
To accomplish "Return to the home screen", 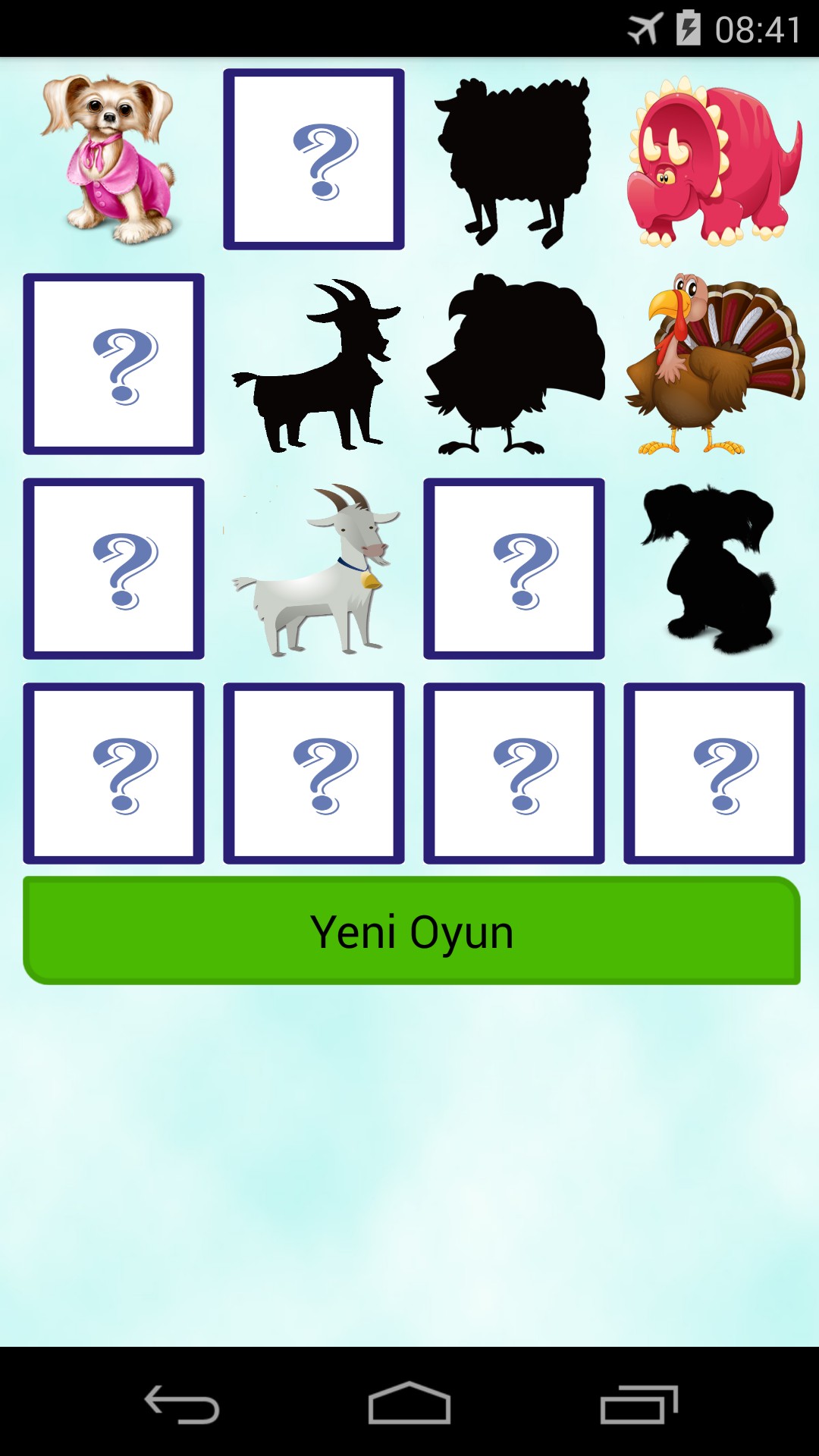I will [409, 1404].
